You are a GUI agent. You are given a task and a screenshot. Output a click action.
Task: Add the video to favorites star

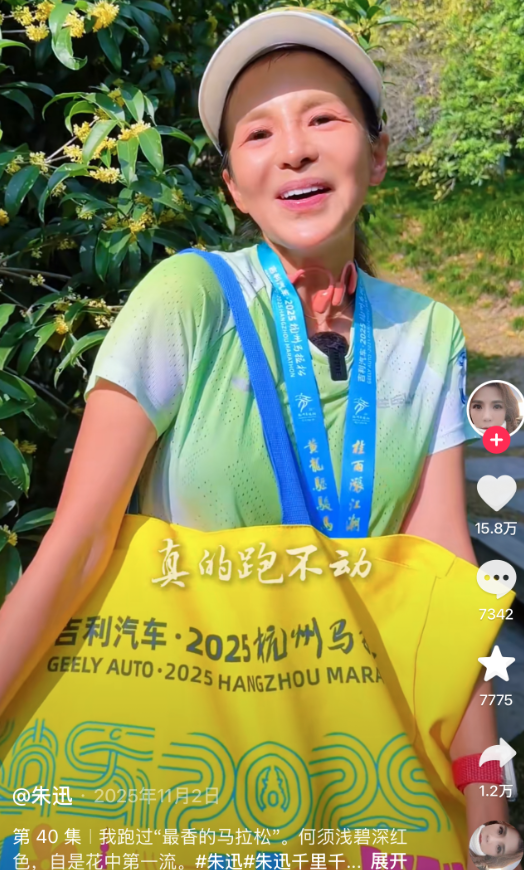(x=496, y=664)
